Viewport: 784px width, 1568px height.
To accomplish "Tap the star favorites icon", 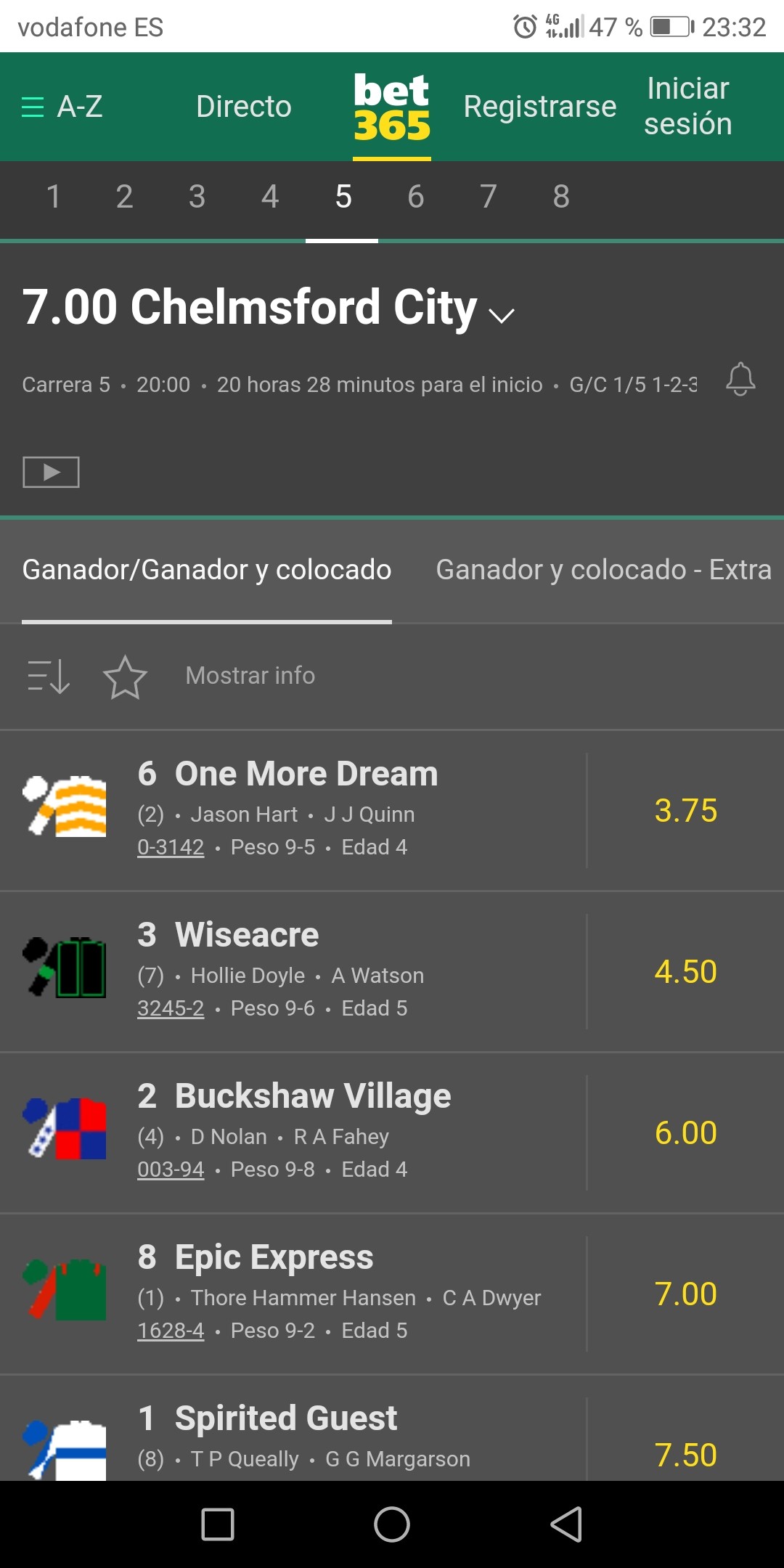I will [126, 677].
